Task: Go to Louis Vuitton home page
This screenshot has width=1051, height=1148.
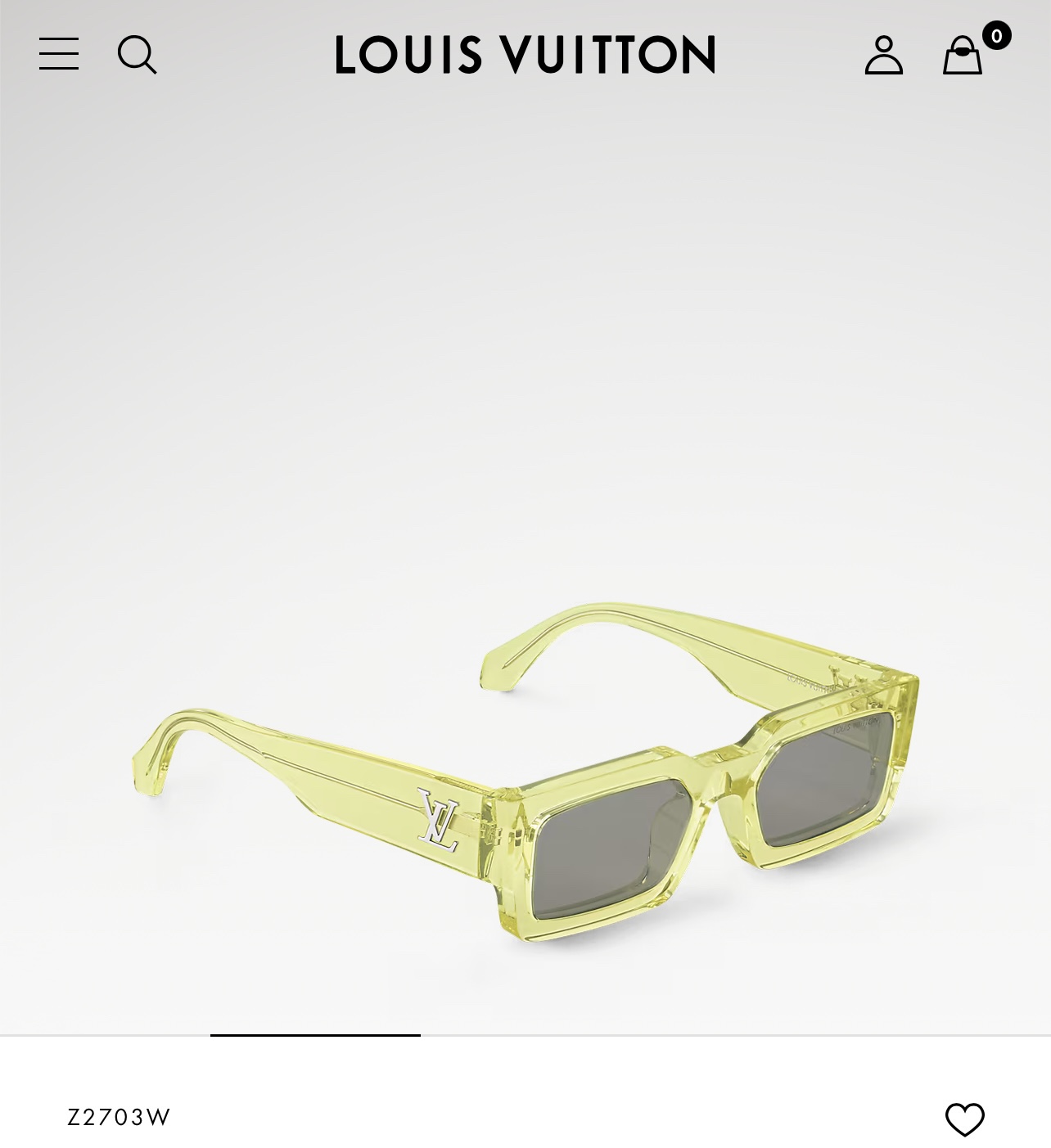Action: (525, 55)
